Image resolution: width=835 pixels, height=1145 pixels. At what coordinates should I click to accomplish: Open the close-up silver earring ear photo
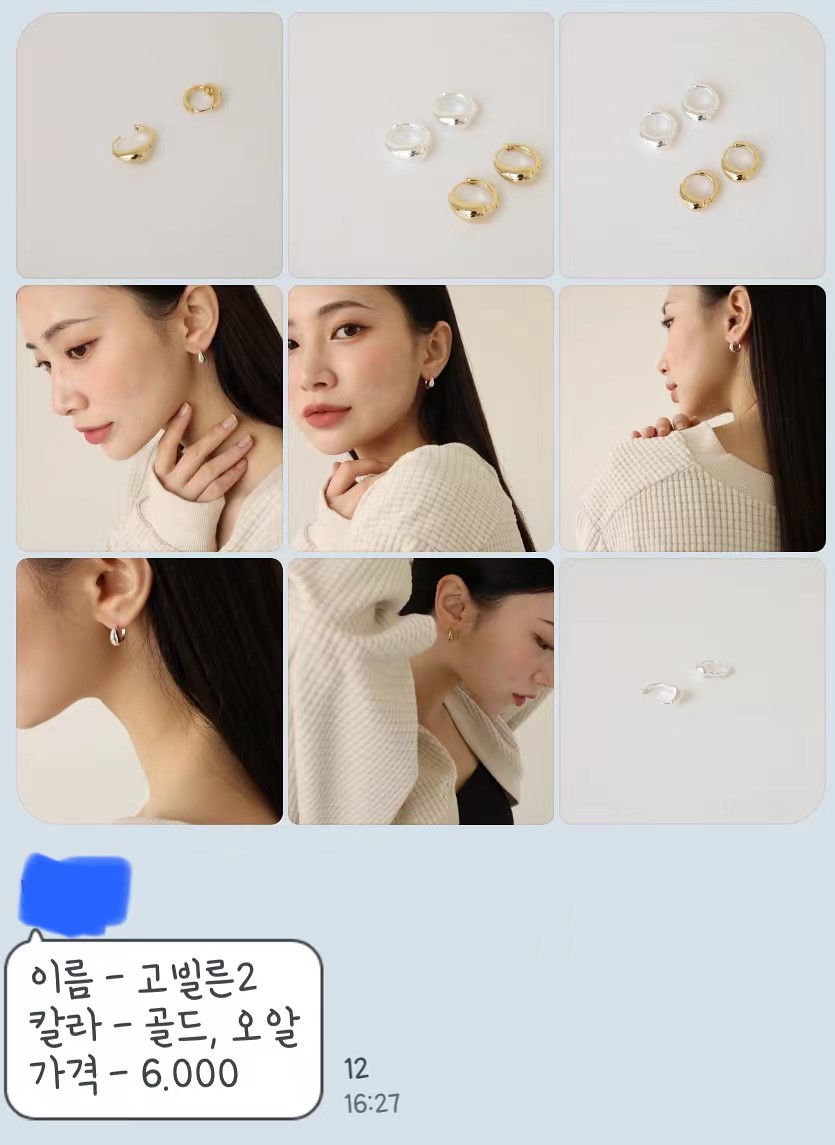click(x=148, y=690)
